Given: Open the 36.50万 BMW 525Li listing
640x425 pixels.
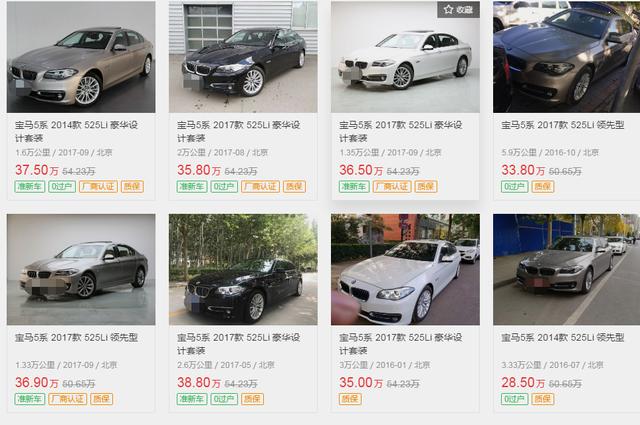Looking at the screenshot, I should (x=405, y=58).
